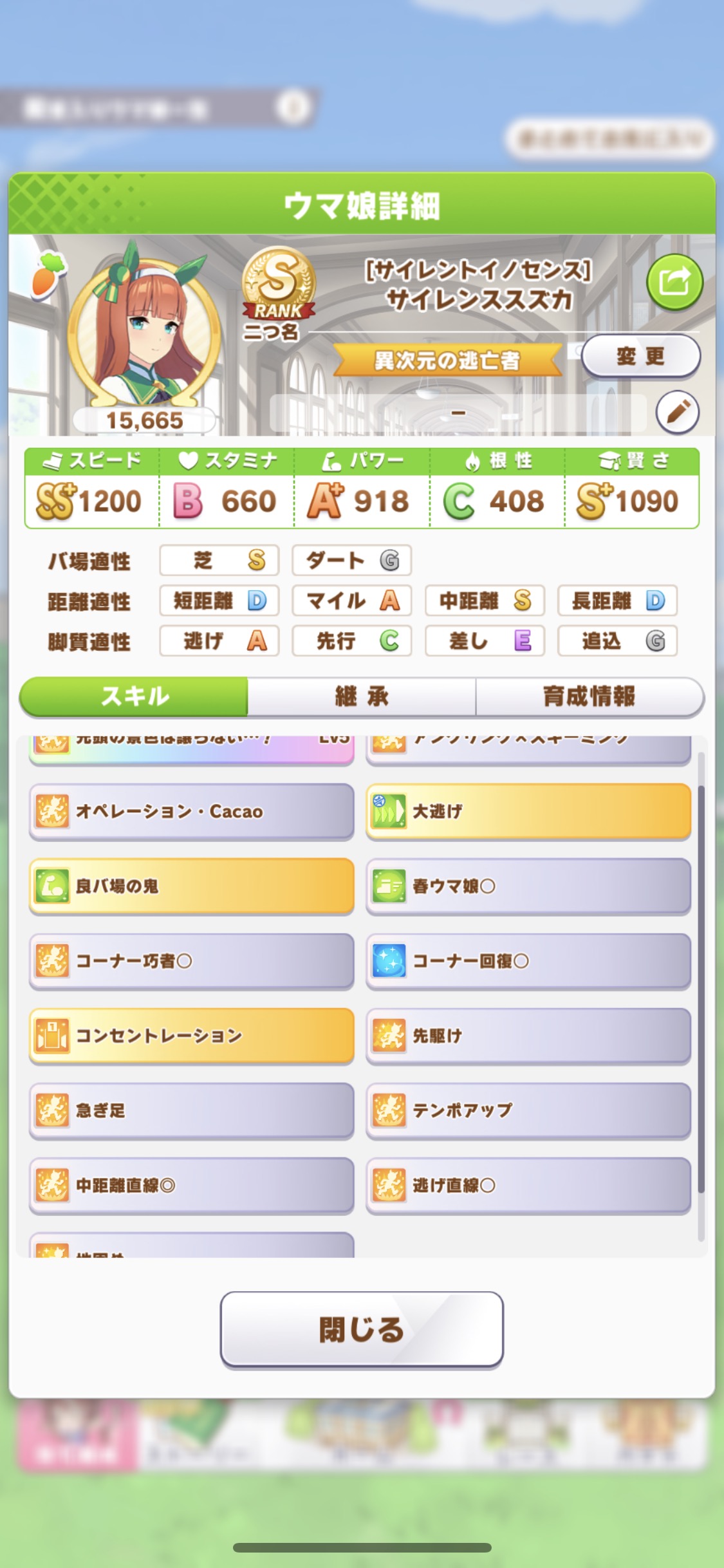Tap the pencil edit icon
The height and width of the screenshot is (1568, 724).
coord(677,412)
